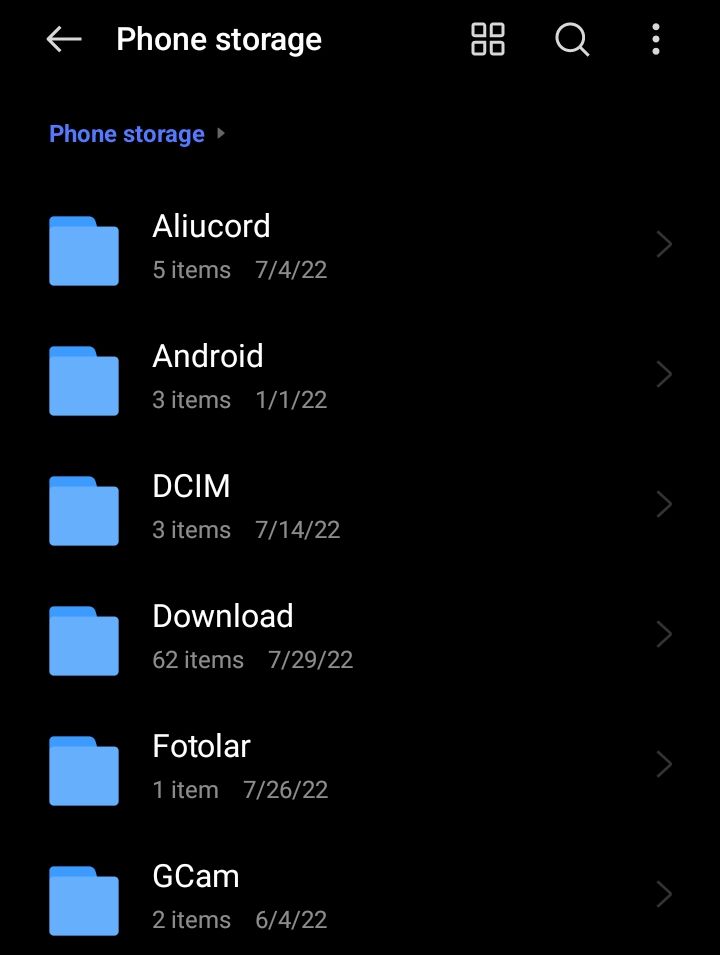This screenshot has width=720, height=955.
Task: Switch to grid view layout
Action: 488,40
